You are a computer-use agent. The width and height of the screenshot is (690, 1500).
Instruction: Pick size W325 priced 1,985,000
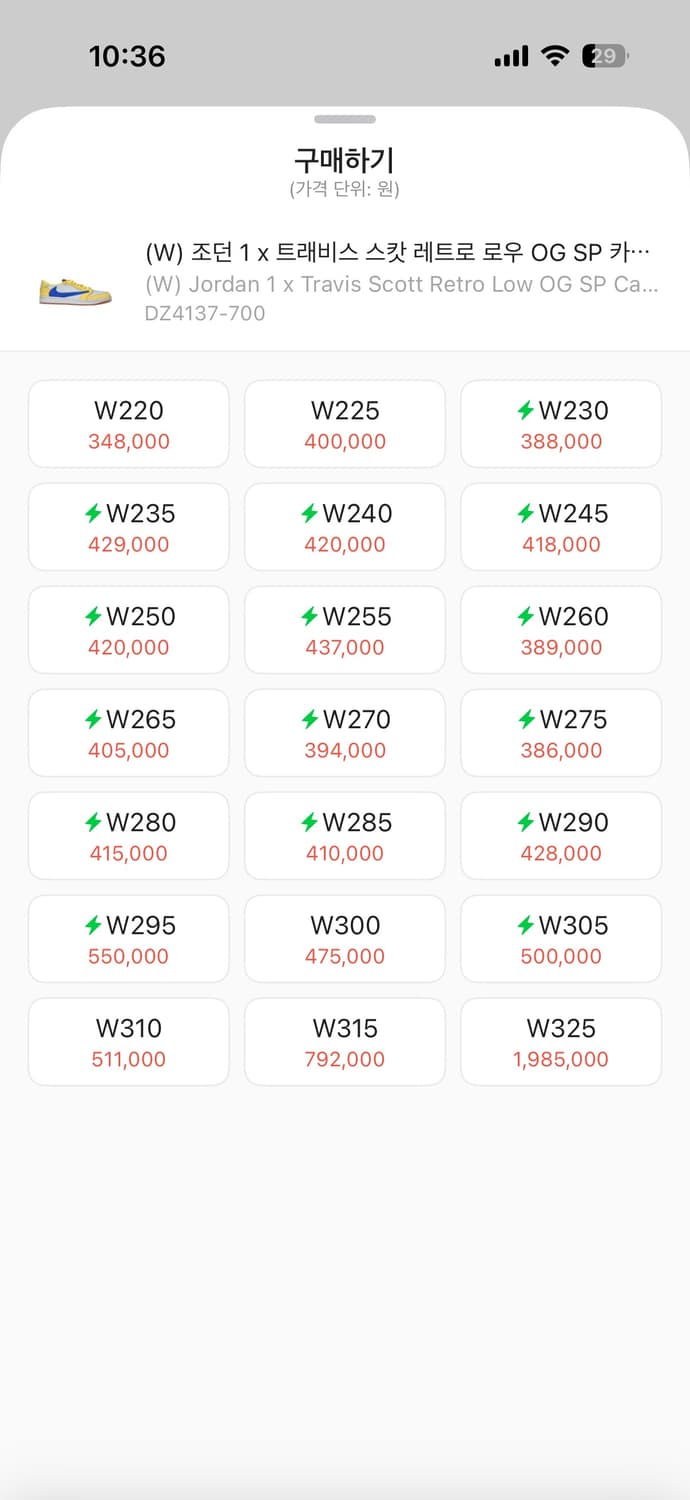[x=561, y=1042]
